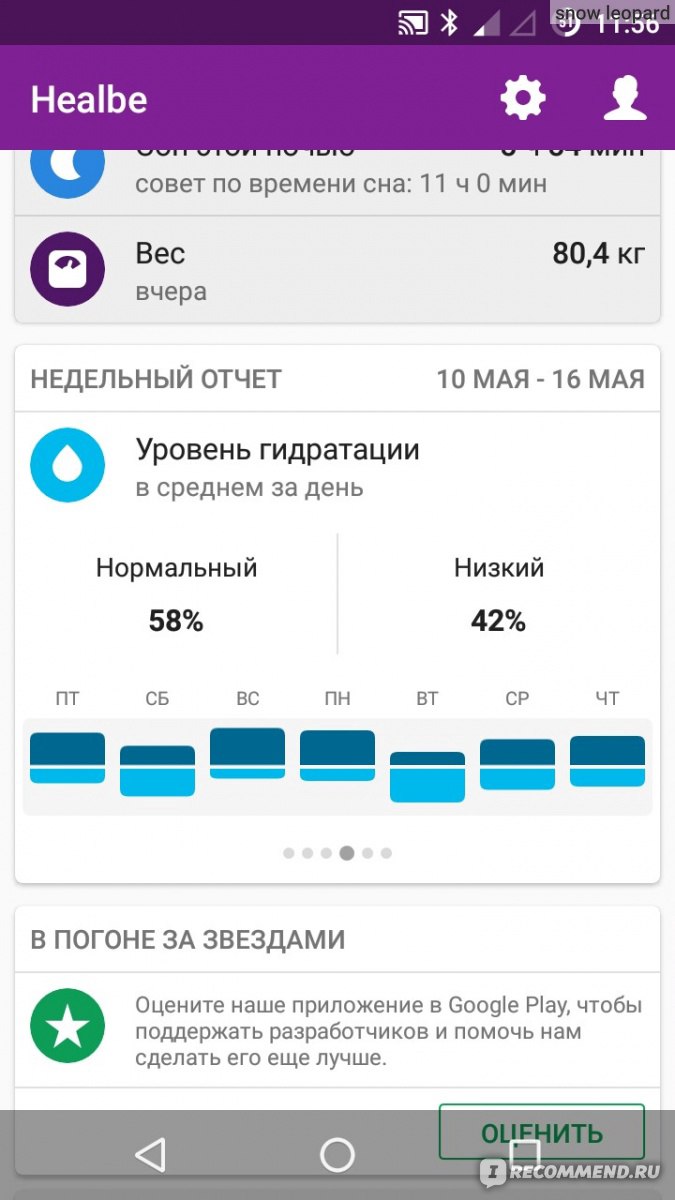
Task: Go back with the system back button
Action: (150, 1154)
